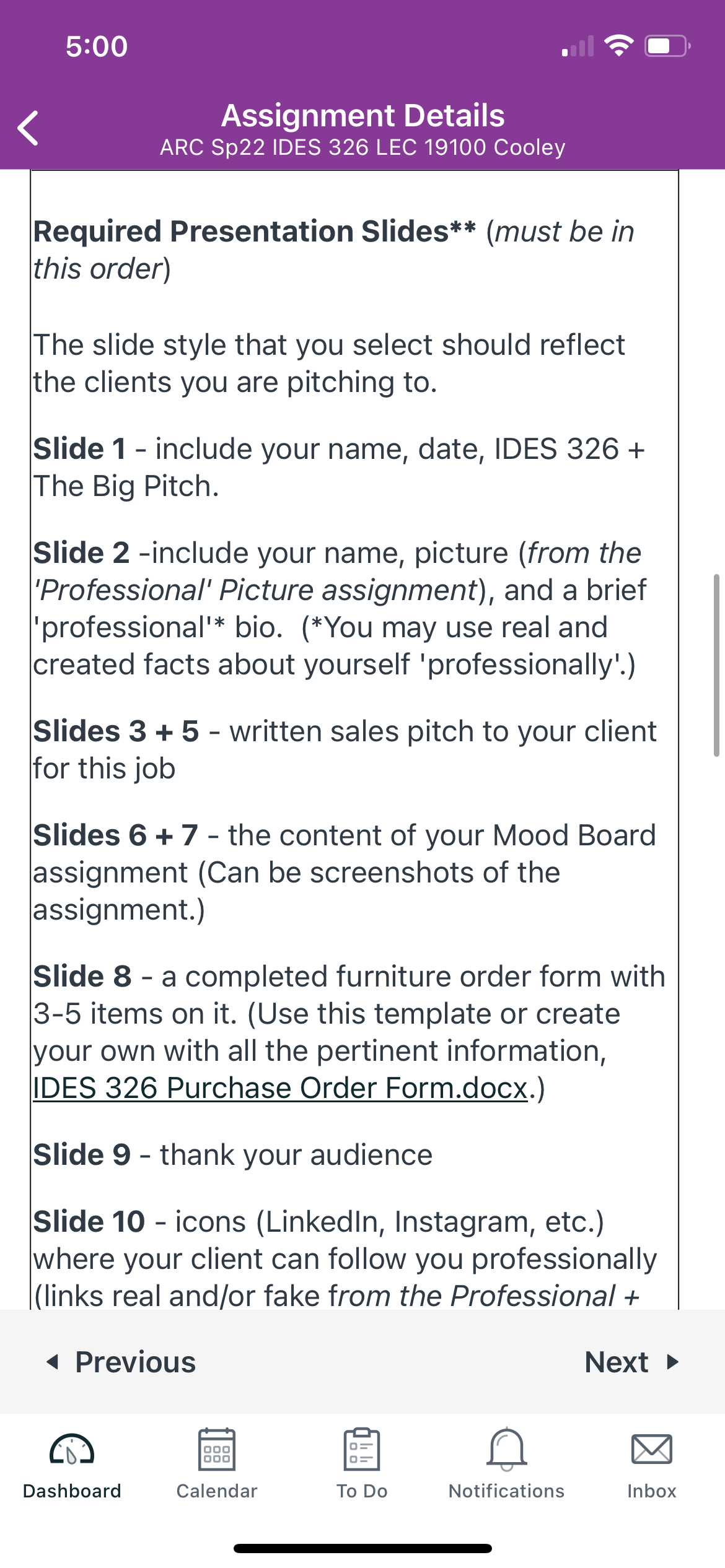This screenshot has height=1568, width=725.
Task: Switch to the Dashboard tab
Action: click(x=72, y=1464)
